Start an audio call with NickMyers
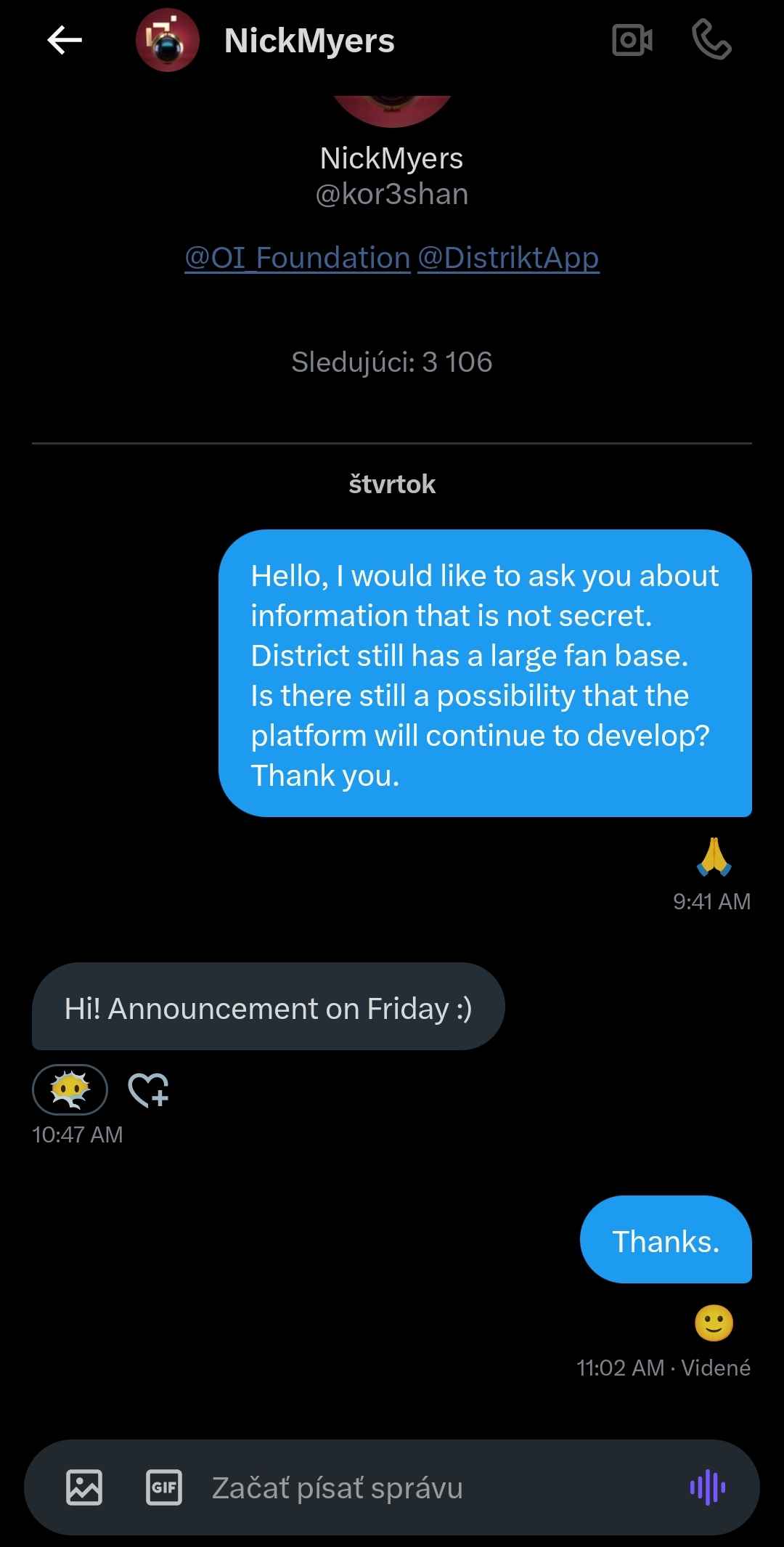 (711, 40)
